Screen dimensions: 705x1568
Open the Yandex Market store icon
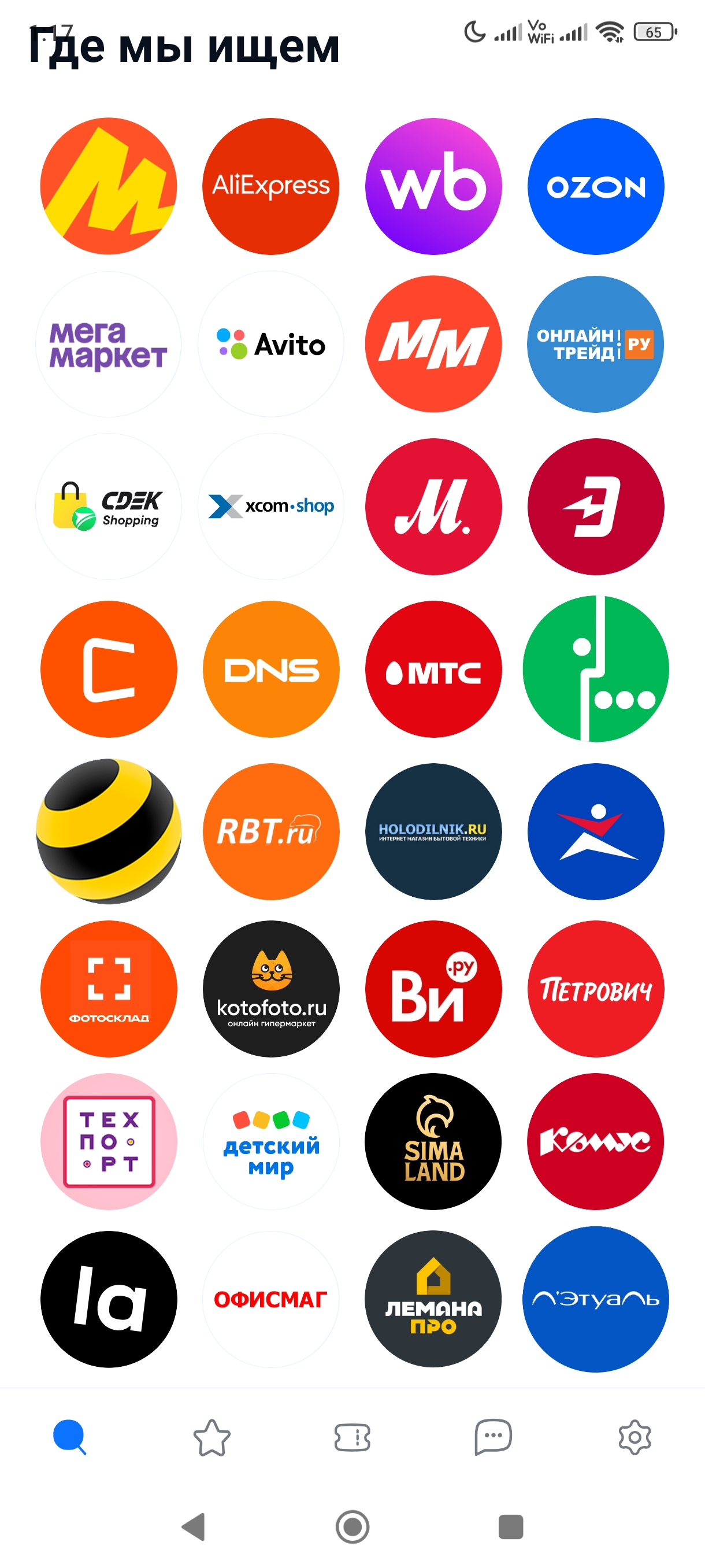point(108,186)
